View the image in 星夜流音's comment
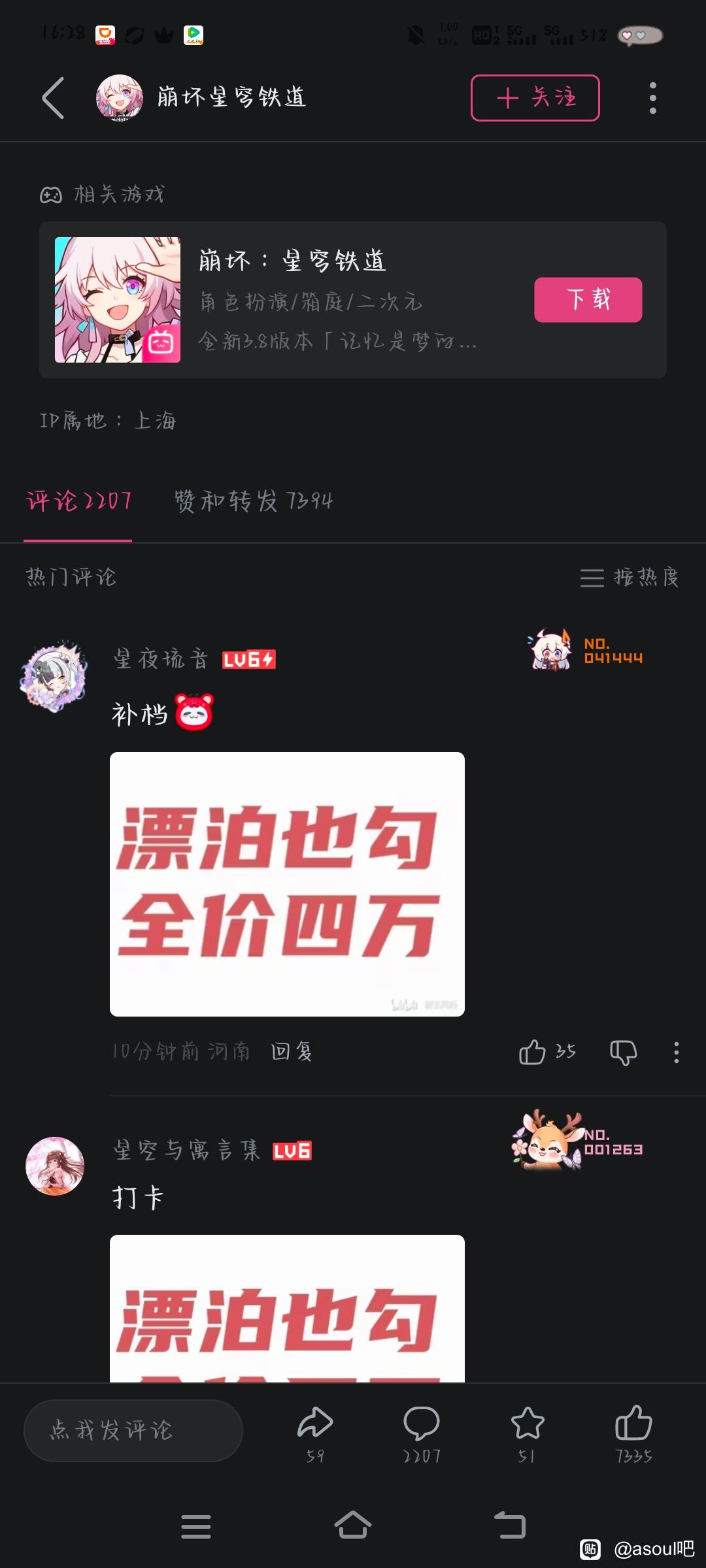Viewport: 706px width, 1568px height. 287,884
